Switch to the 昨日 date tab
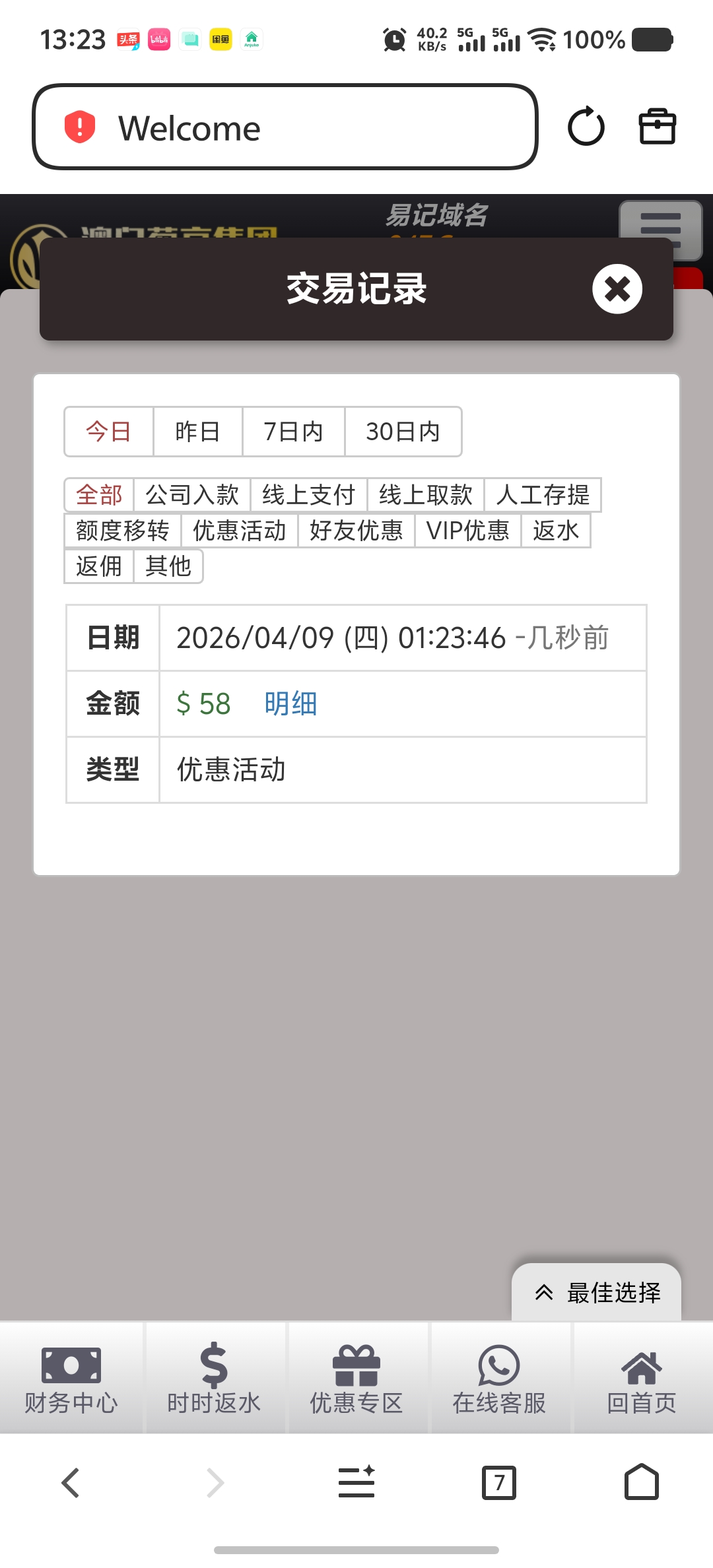This screenshot has width=713, height=1568. 197,431
